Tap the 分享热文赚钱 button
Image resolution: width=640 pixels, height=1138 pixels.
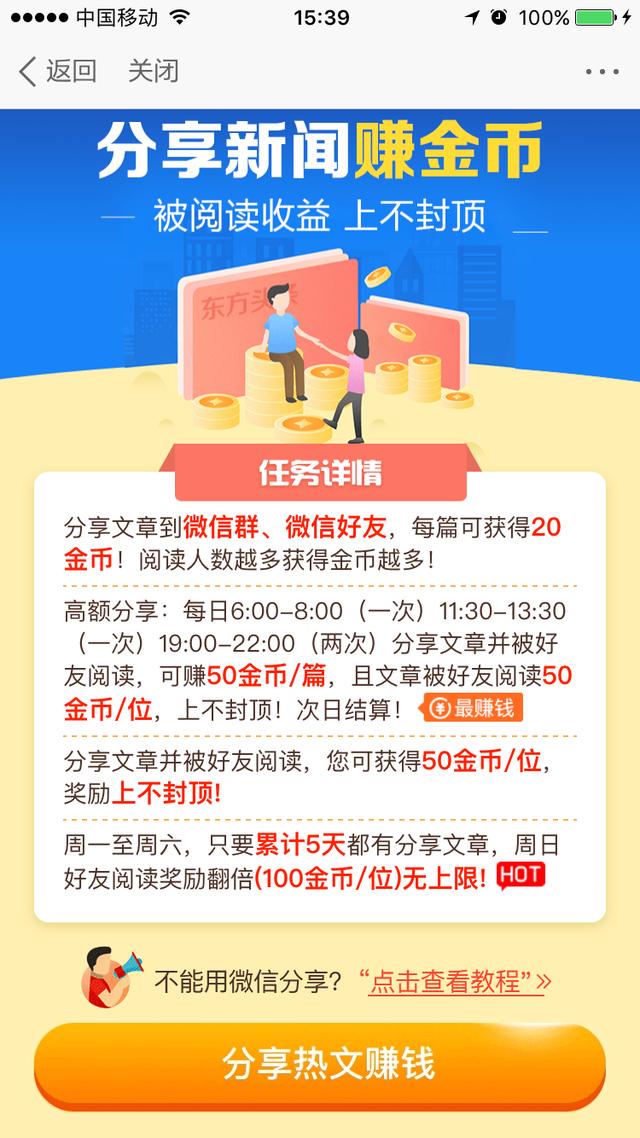pyautogui.click(x=320, y=1063)
